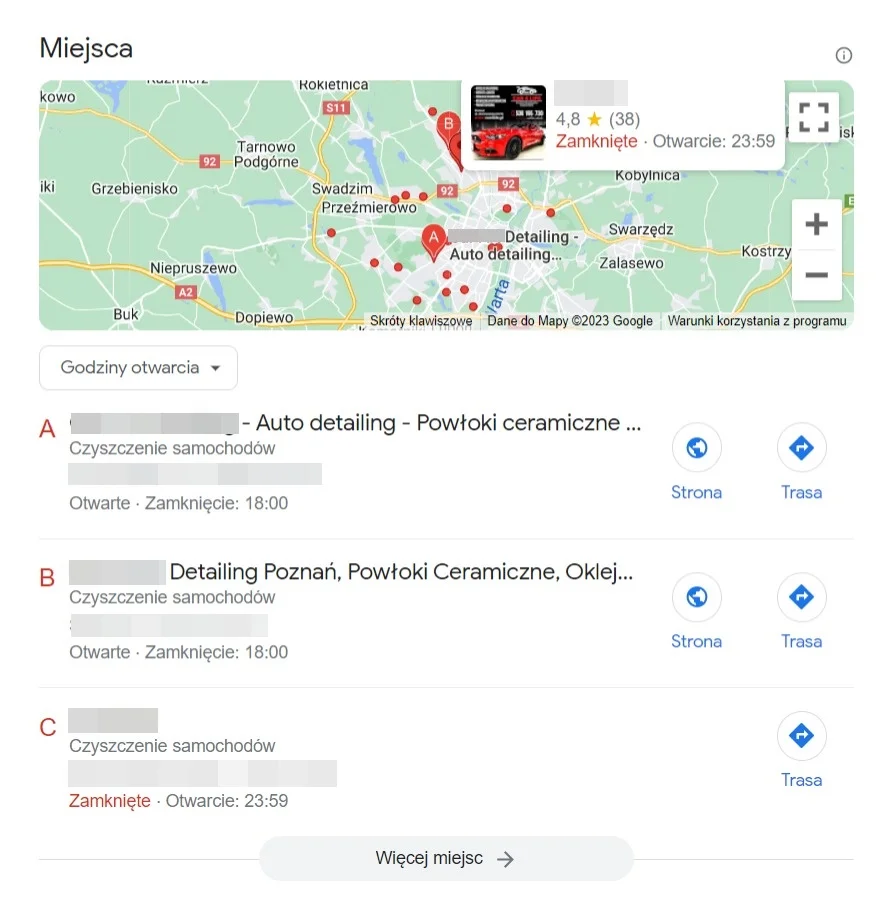The width and height of the screenshot is (892, 902).
Task: Zoom in on the map
Action: (x=816, y=224)
